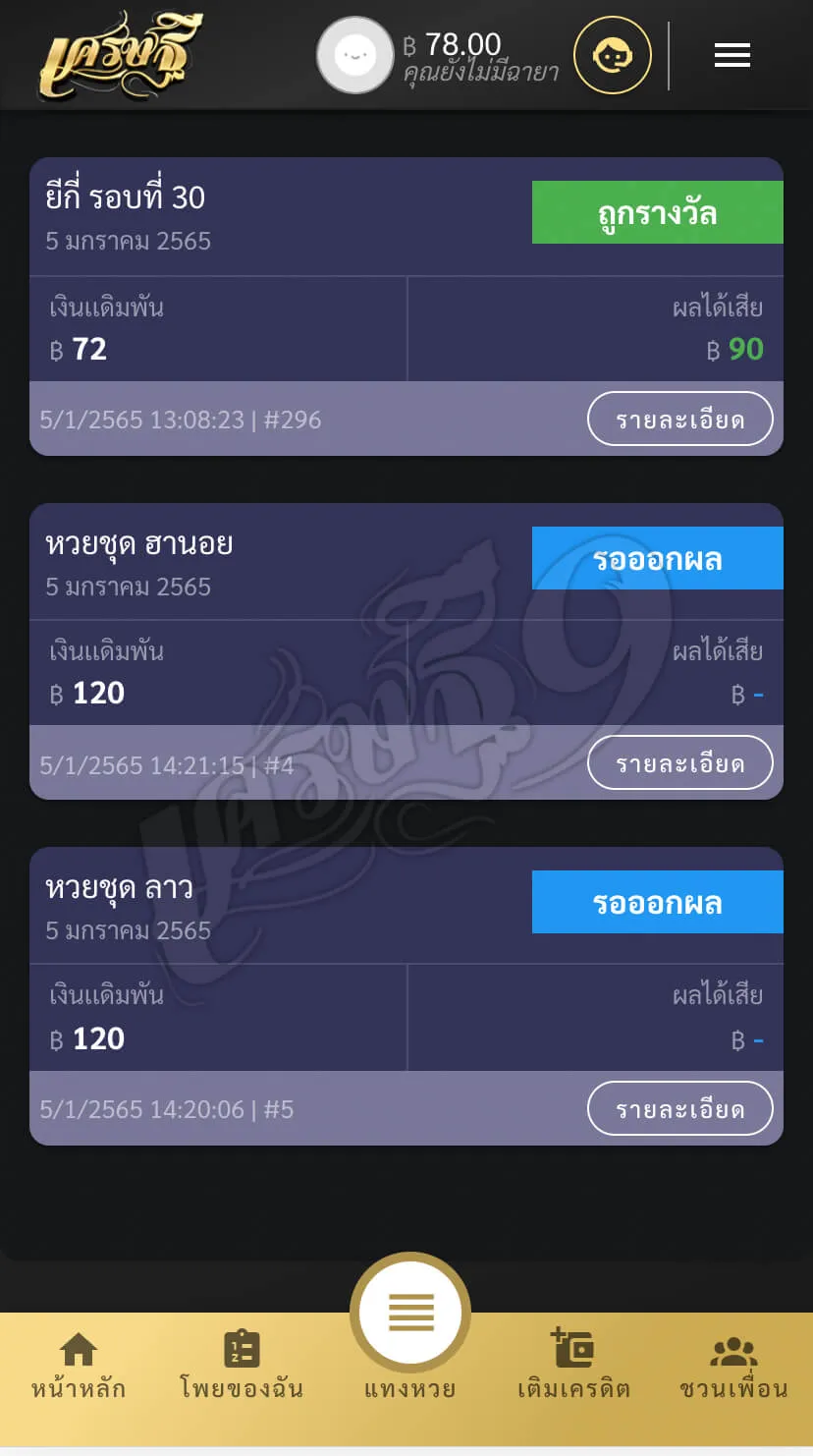813x1456 pixels.
Task: Open invite friends via ชวนเพื่อน icon
Action: coord(732,1364)
